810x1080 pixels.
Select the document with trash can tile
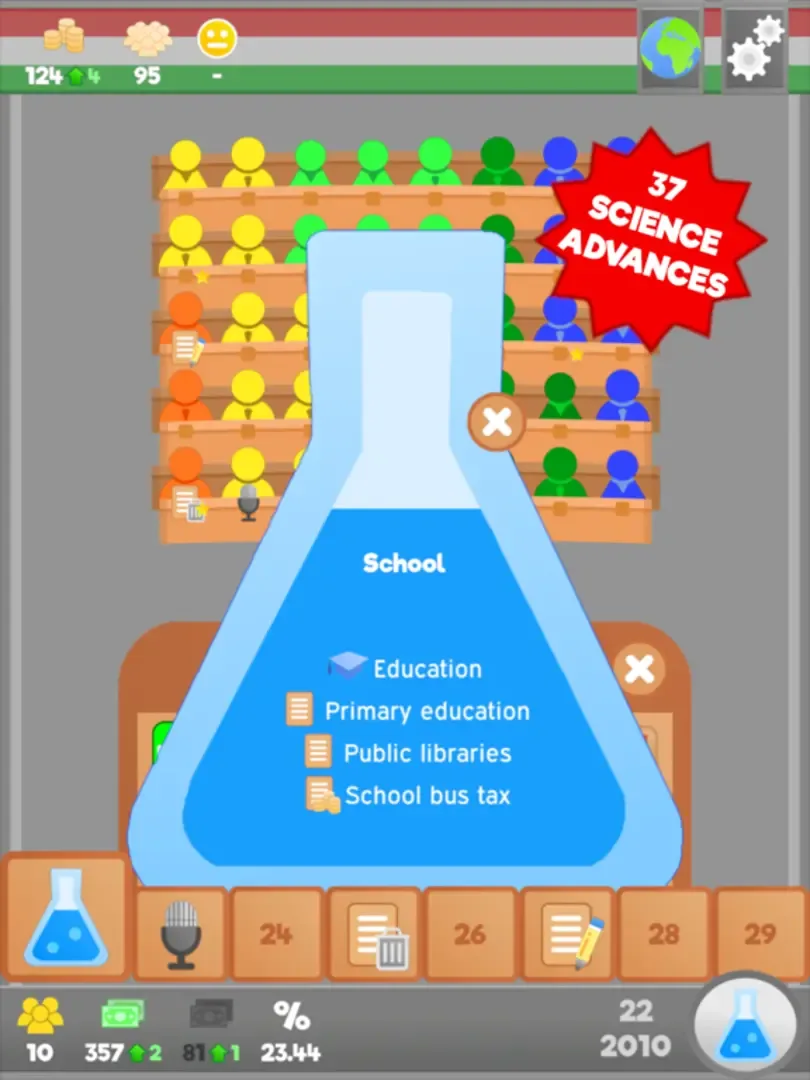(374, 934)
